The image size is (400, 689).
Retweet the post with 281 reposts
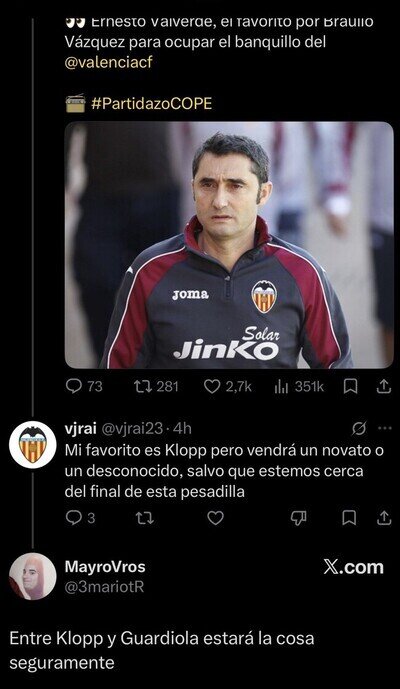[156, 387]
